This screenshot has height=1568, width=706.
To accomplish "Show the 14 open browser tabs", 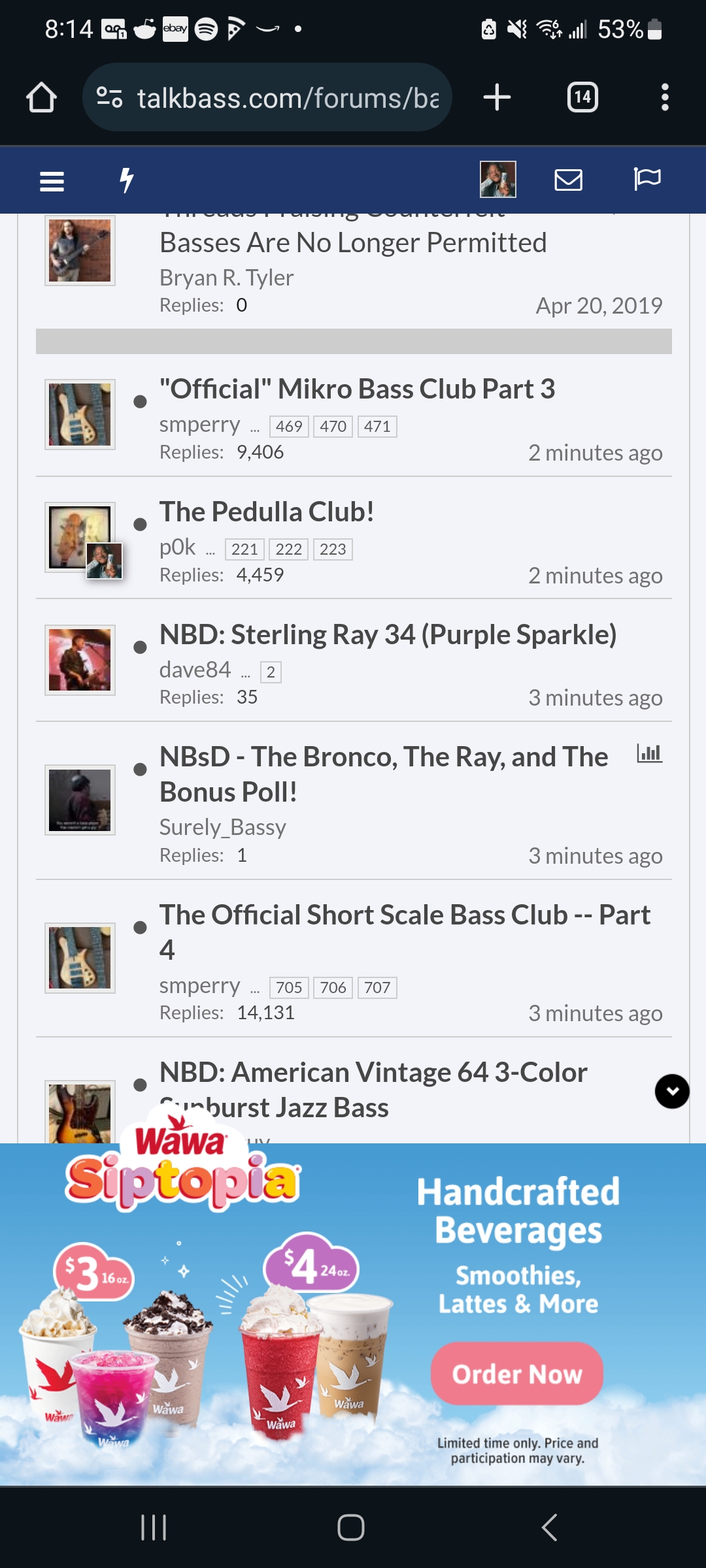I will point(582,97).
